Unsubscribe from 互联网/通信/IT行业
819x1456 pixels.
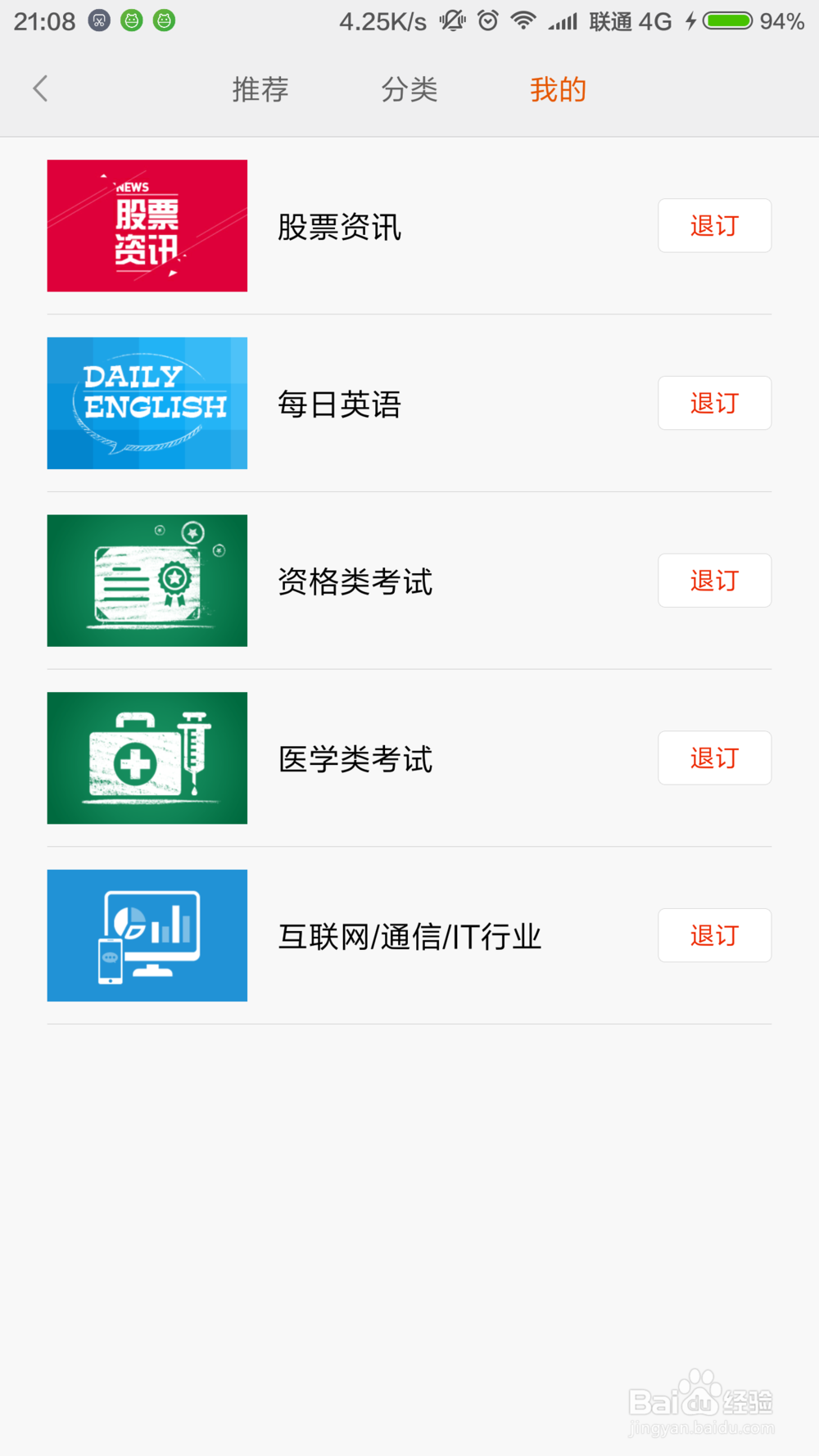click(714, 935)
